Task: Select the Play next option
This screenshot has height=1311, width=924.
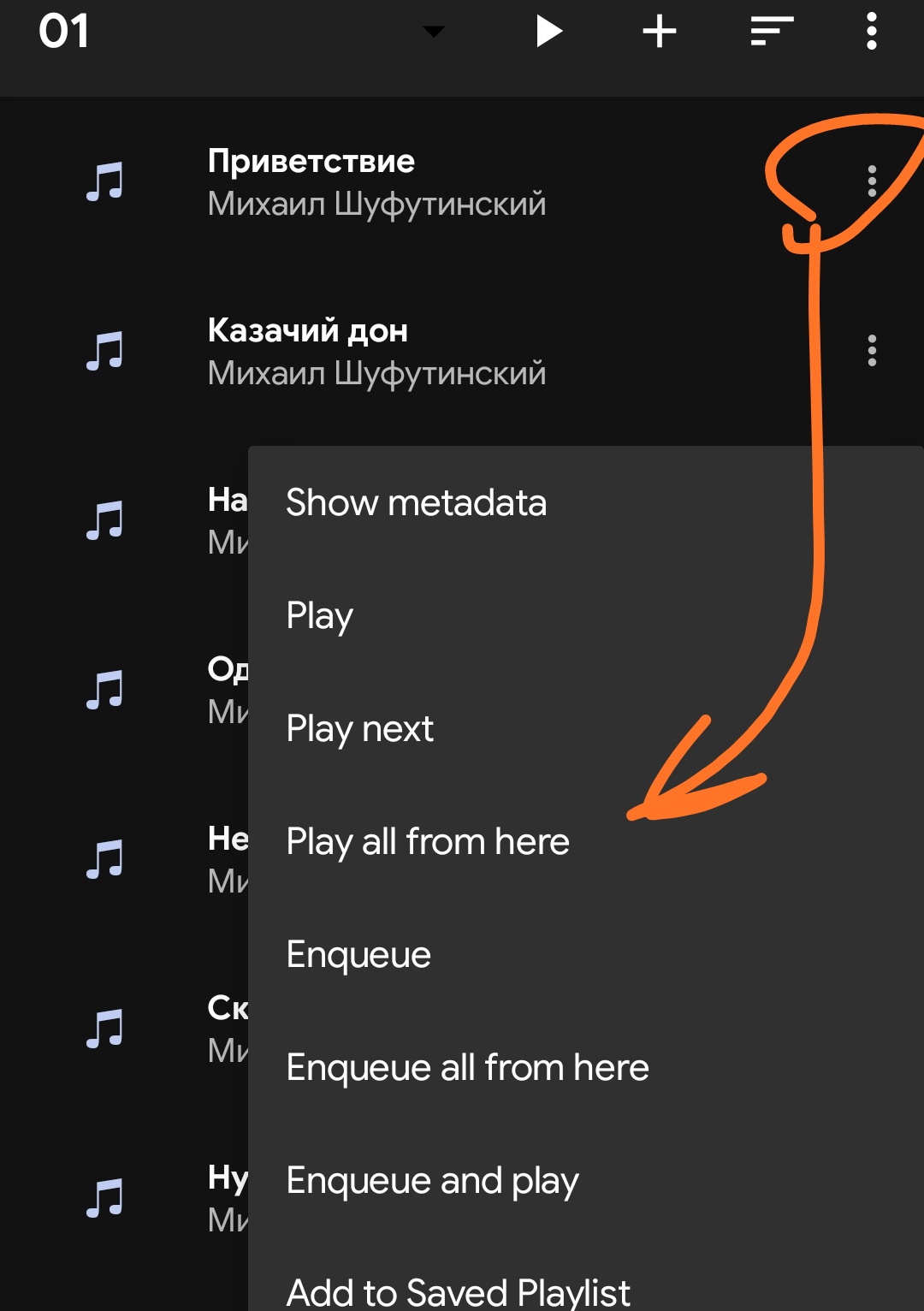Action: [x=359, y=728]
